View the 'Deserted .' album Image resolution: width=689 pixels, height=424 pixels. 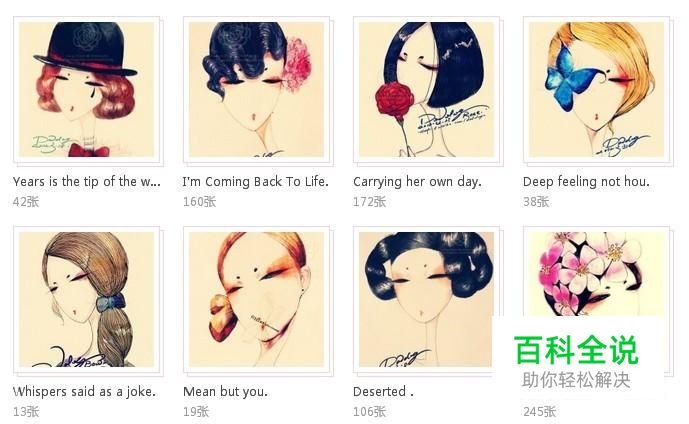click(426, 299)
